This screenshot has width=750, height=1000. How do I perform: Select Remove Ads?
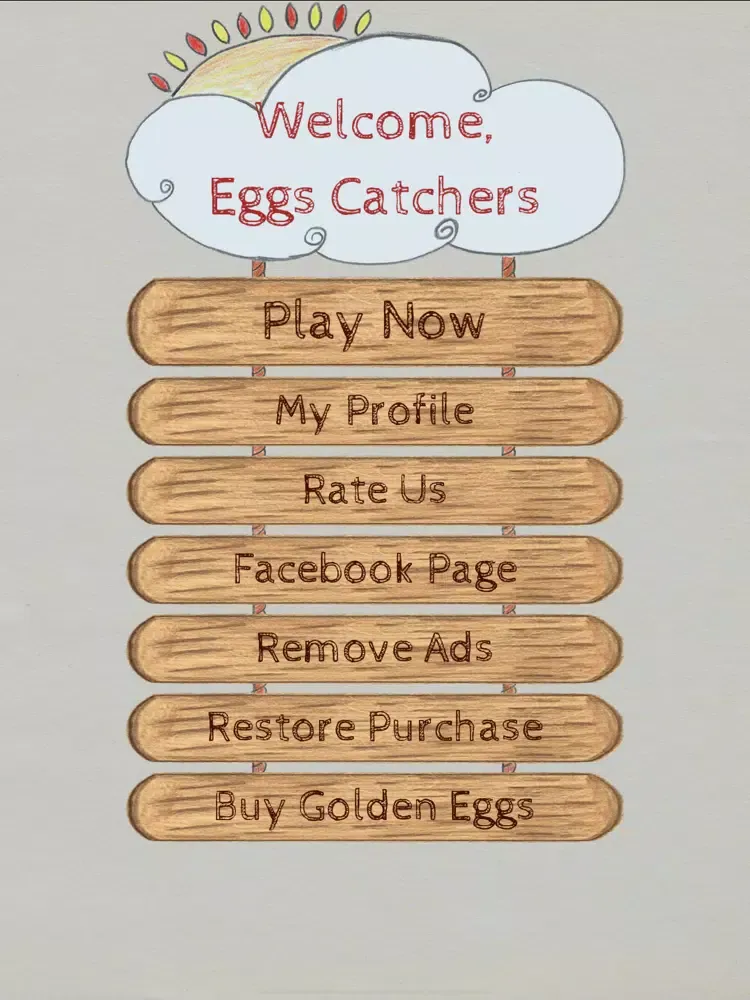374,648
